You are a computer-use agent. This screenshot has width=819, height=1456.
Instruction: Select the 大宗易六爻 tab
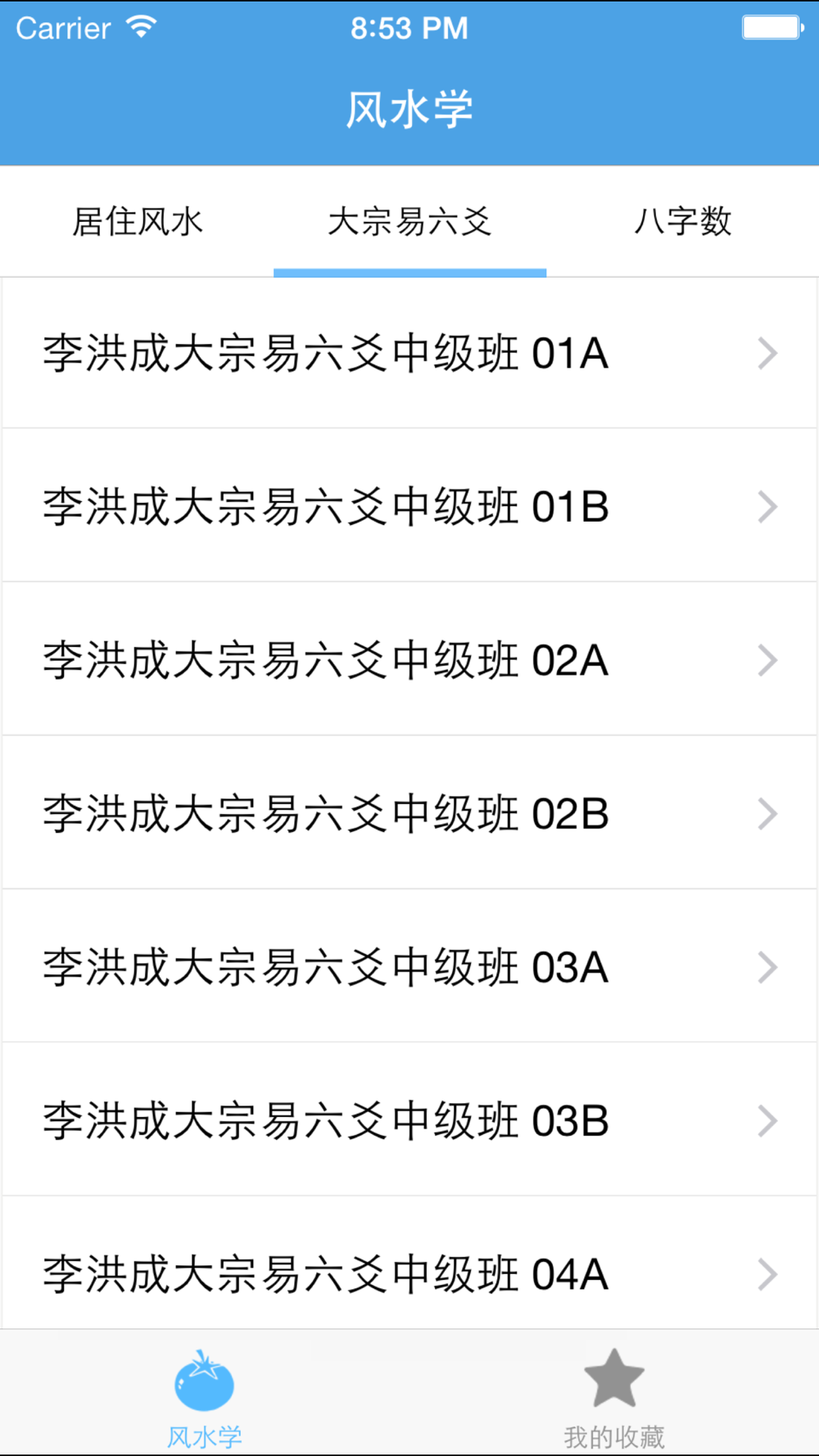(409, 222)
